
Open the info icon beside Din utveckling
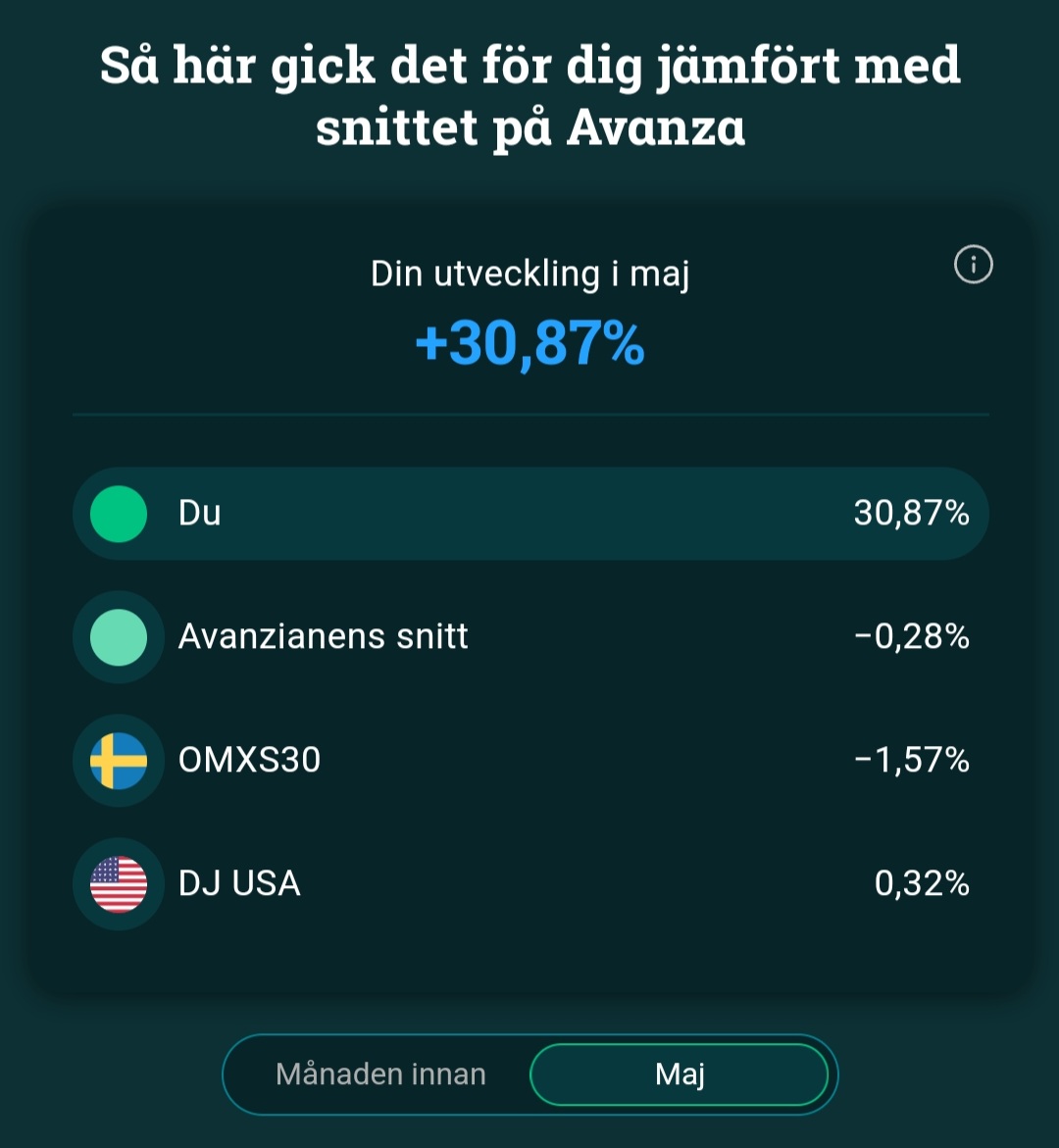[973, 265]
